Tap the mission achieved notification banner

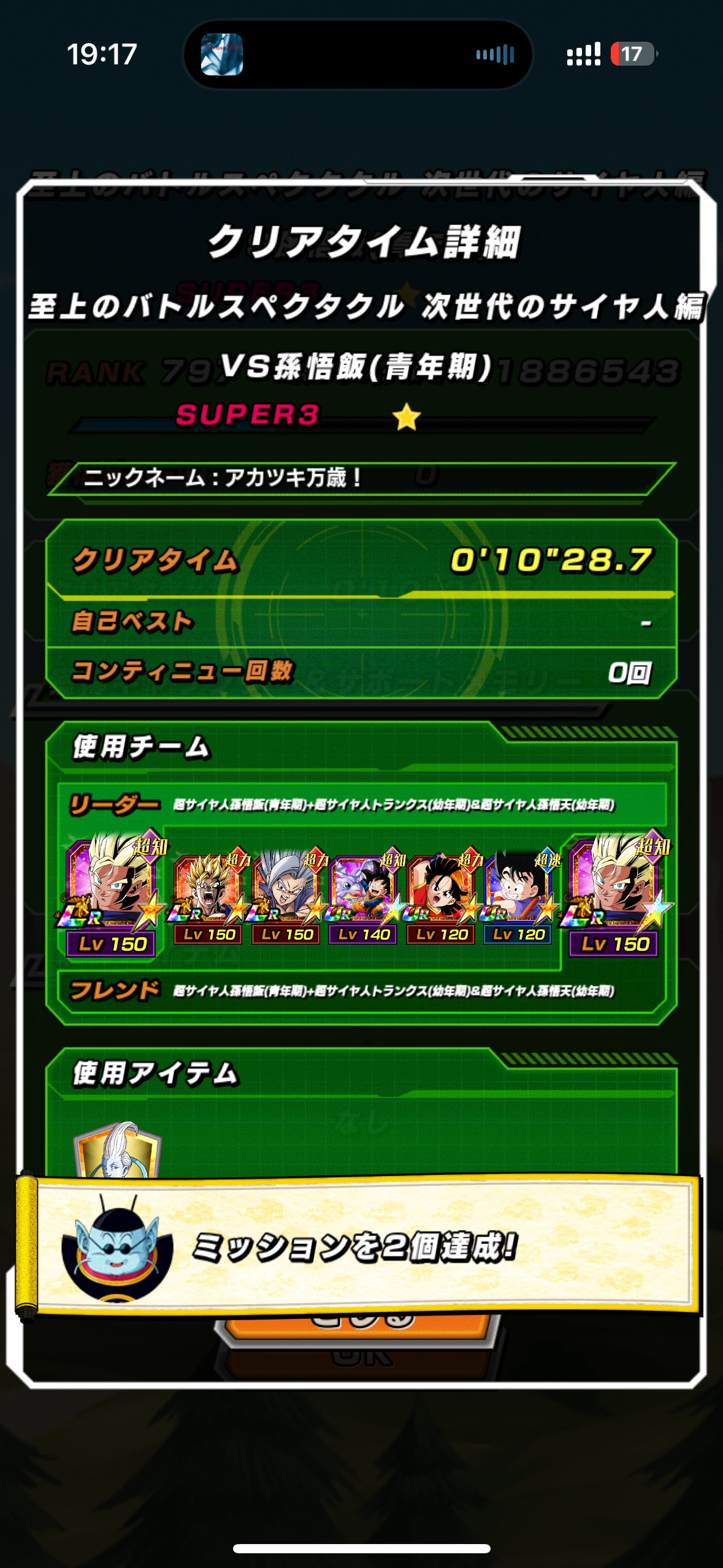click(362, 1245)
